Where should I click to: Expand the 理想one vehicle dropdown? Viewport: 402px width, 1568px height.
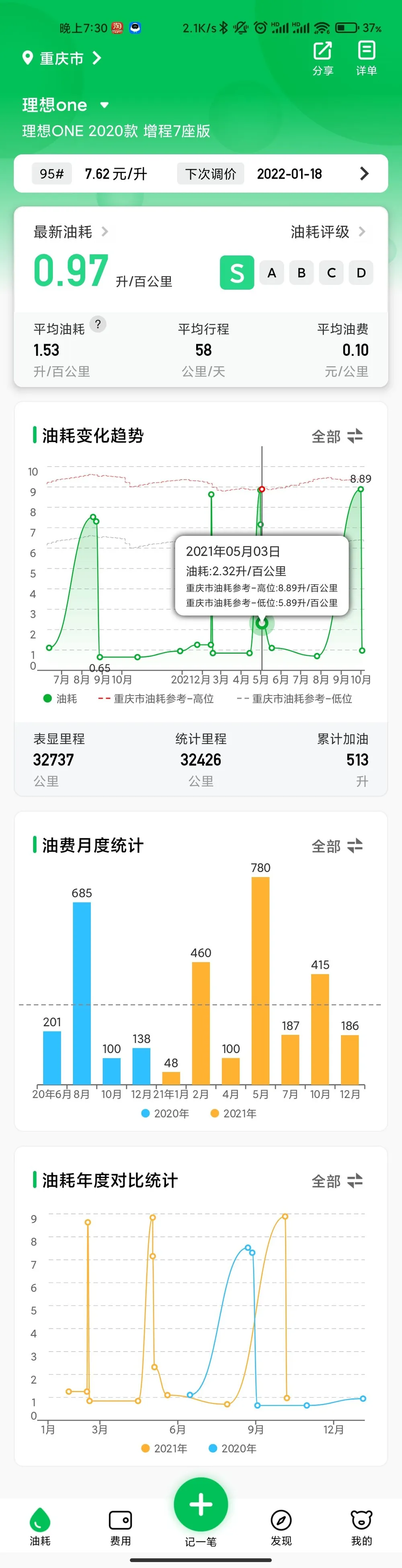(x=104, y=105)
